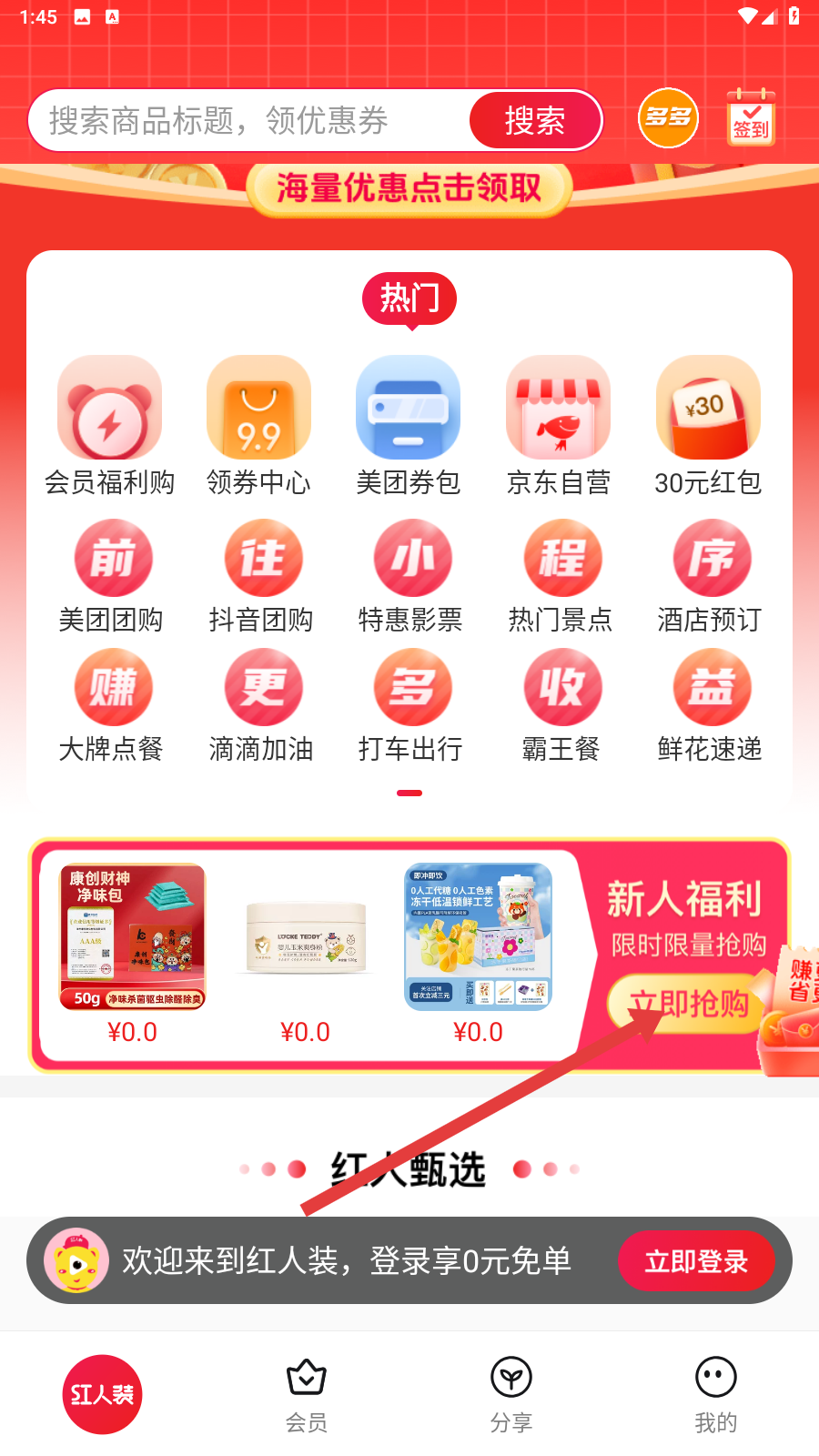819x1456 pixels.
Task: Open the orange 多多 icon
Action: click(668, 118)
